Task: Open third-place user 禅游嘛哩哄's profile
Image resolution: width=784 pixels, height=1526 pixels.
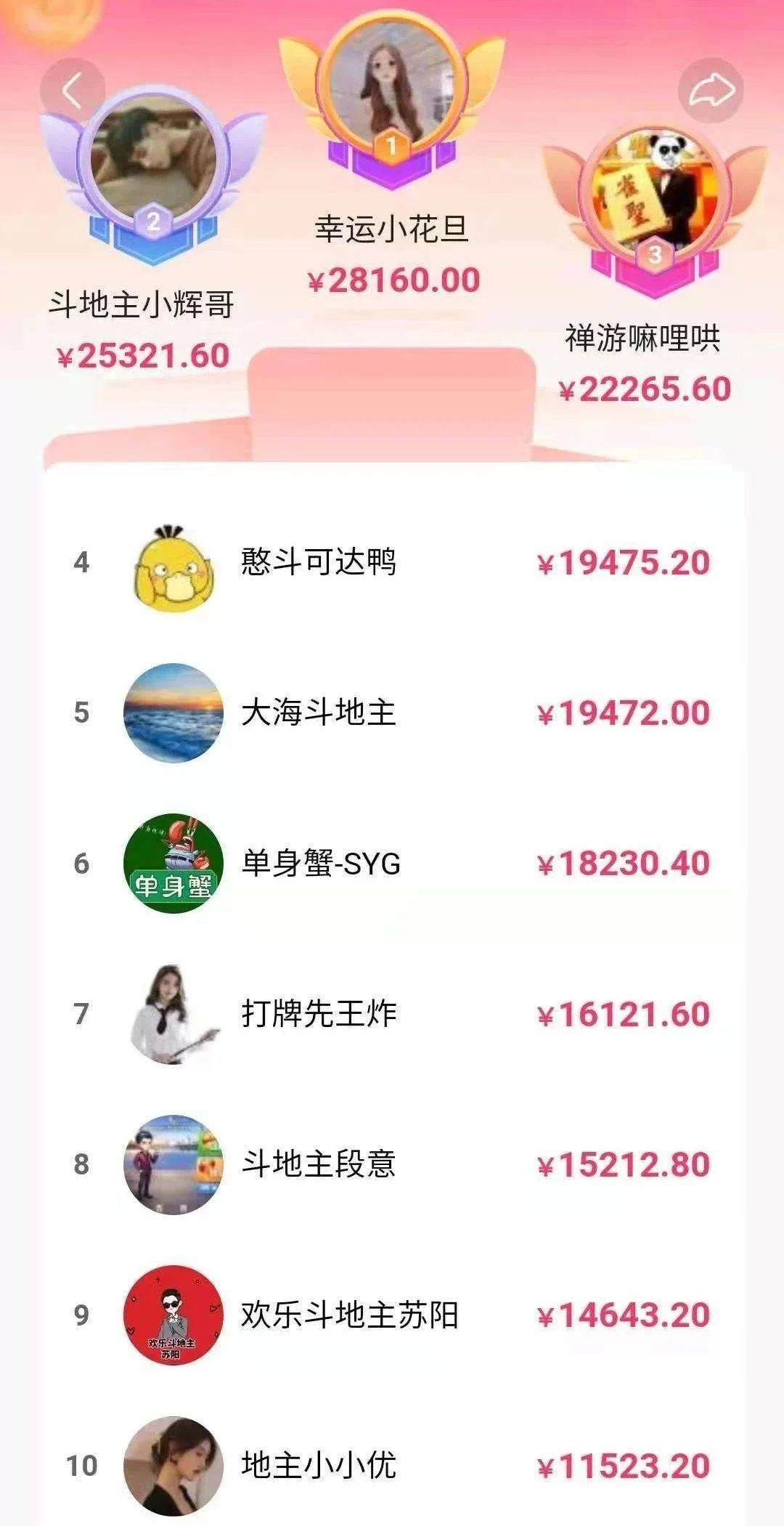Action: [654, 193]
